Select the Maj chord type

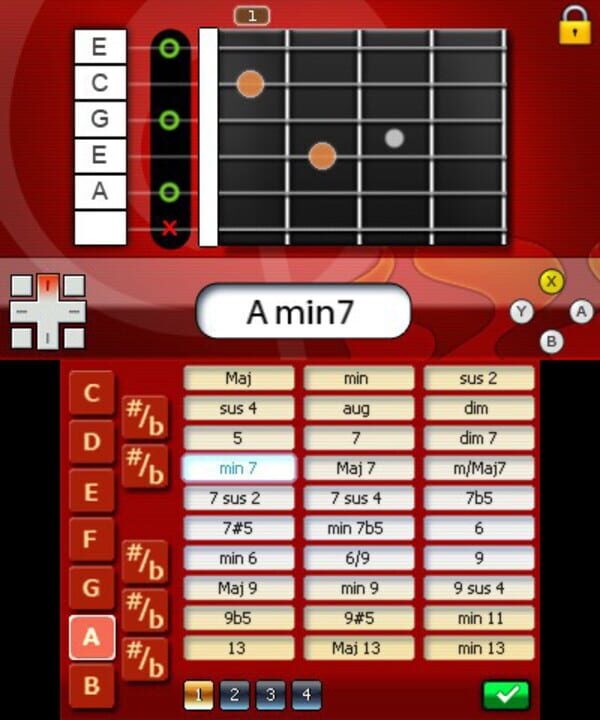click(239, 378)
